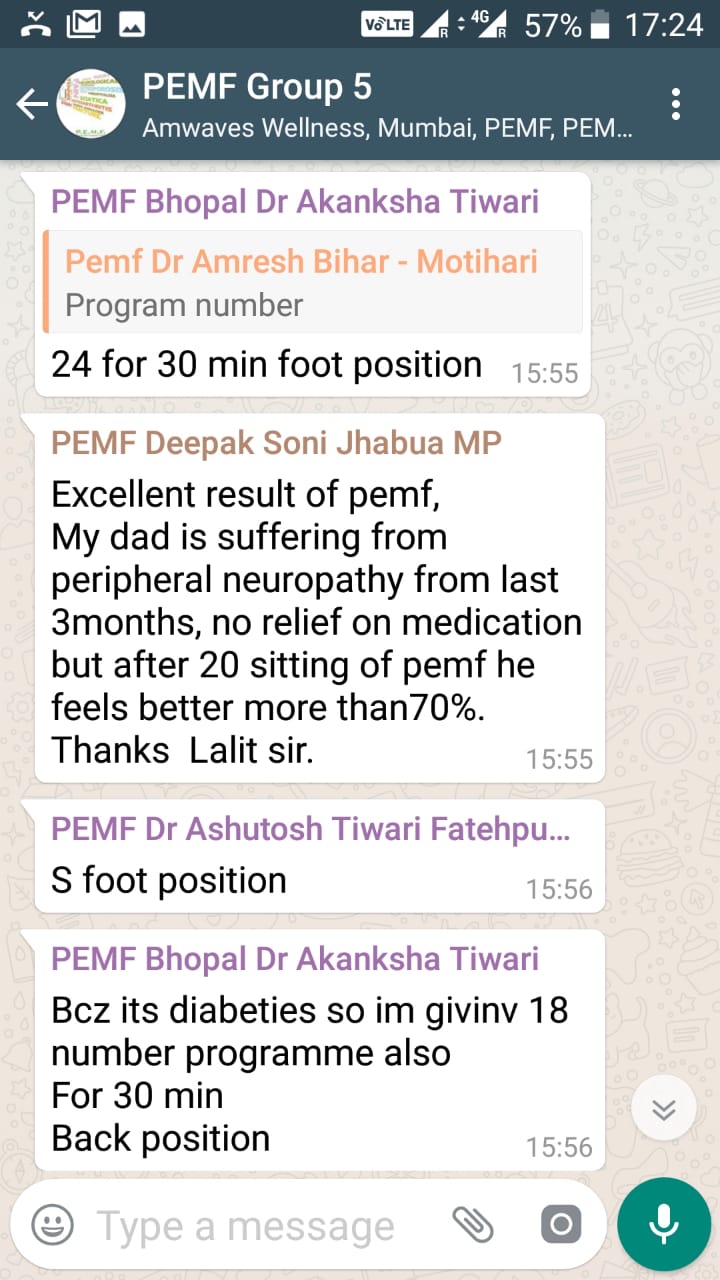Go back using the top-left arrow
The width and height of the screenshot is (720, 1280).
(30, 104)
